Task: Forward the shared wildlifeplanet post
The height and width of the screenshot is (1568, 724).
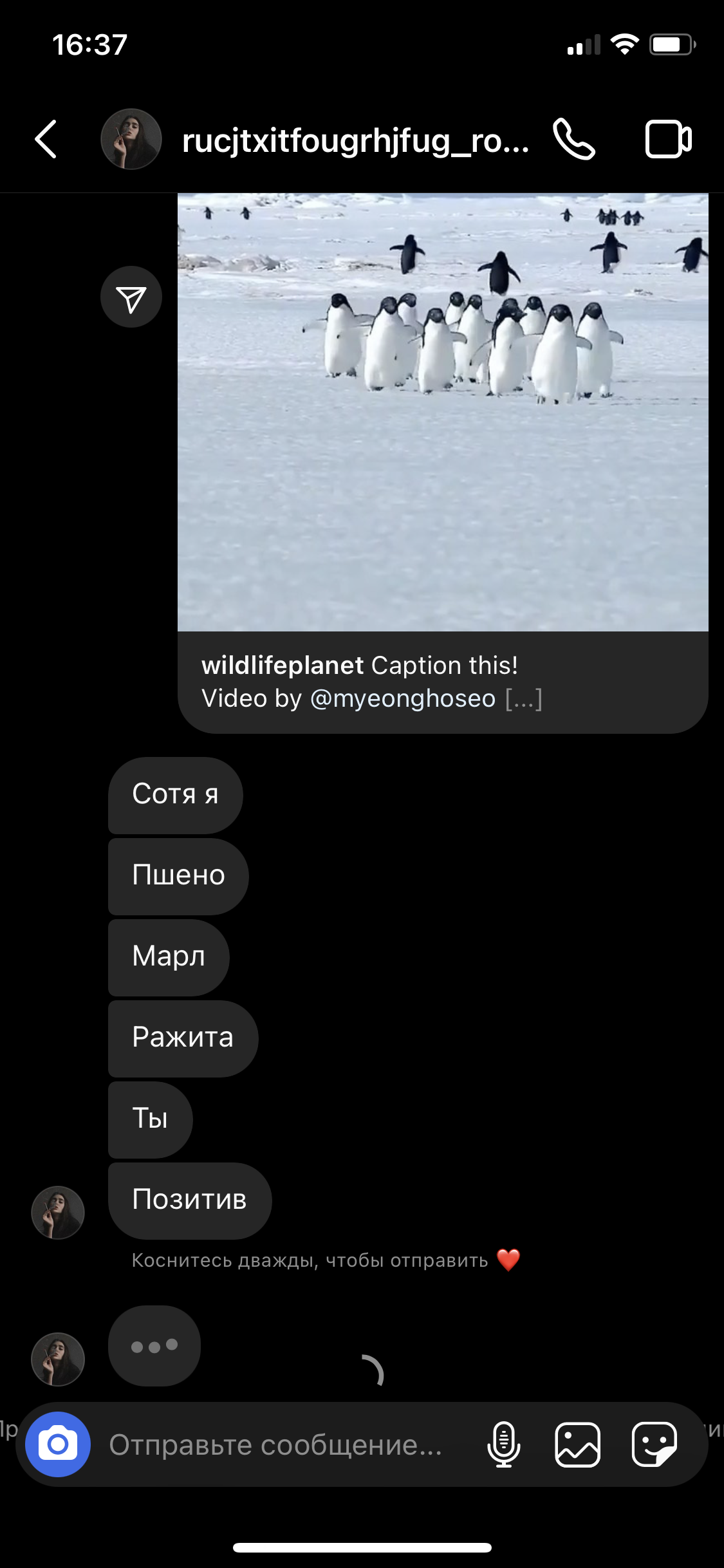Action: [131, 297]
